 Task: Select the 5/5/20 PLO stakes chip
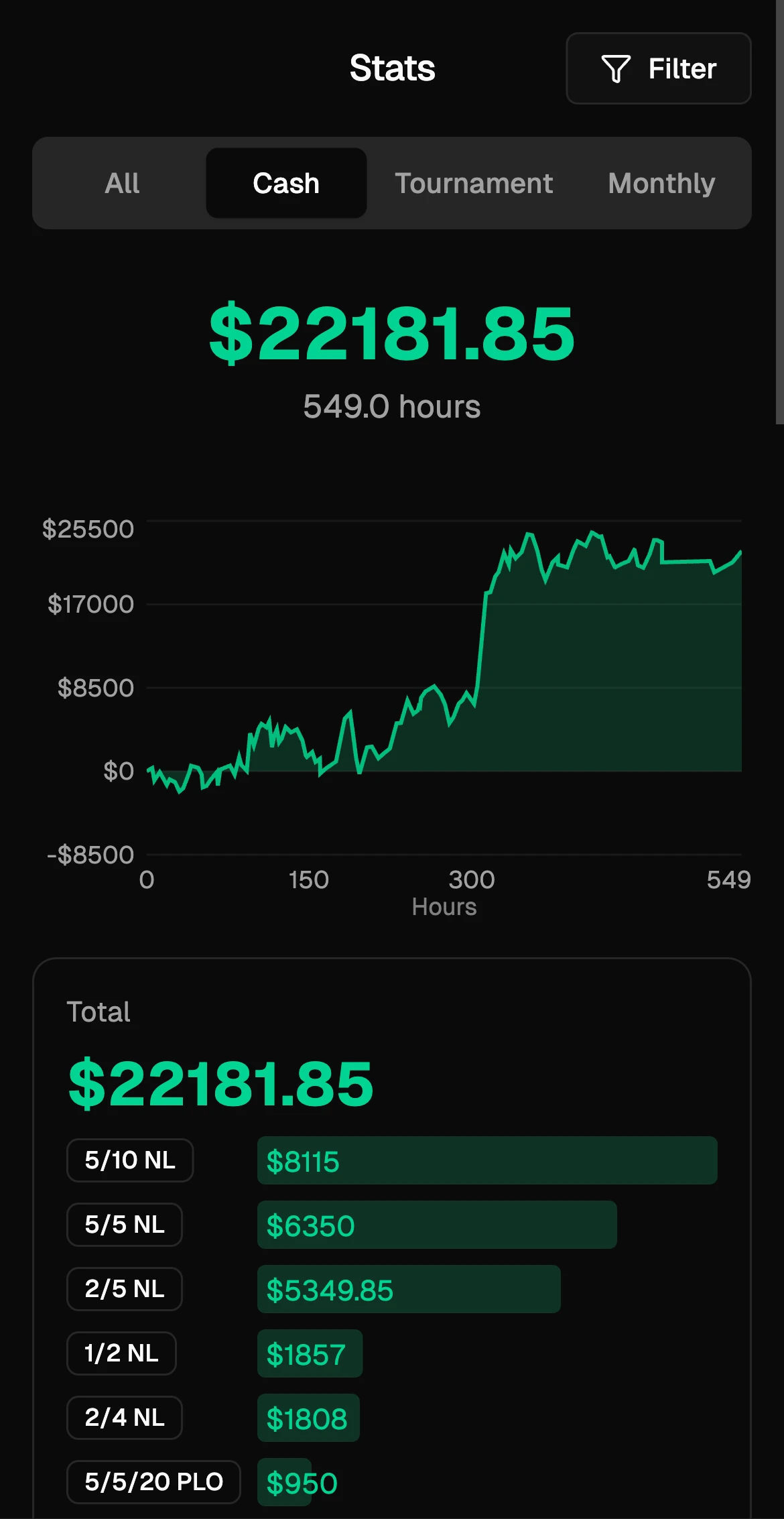tap(153, 1482)
